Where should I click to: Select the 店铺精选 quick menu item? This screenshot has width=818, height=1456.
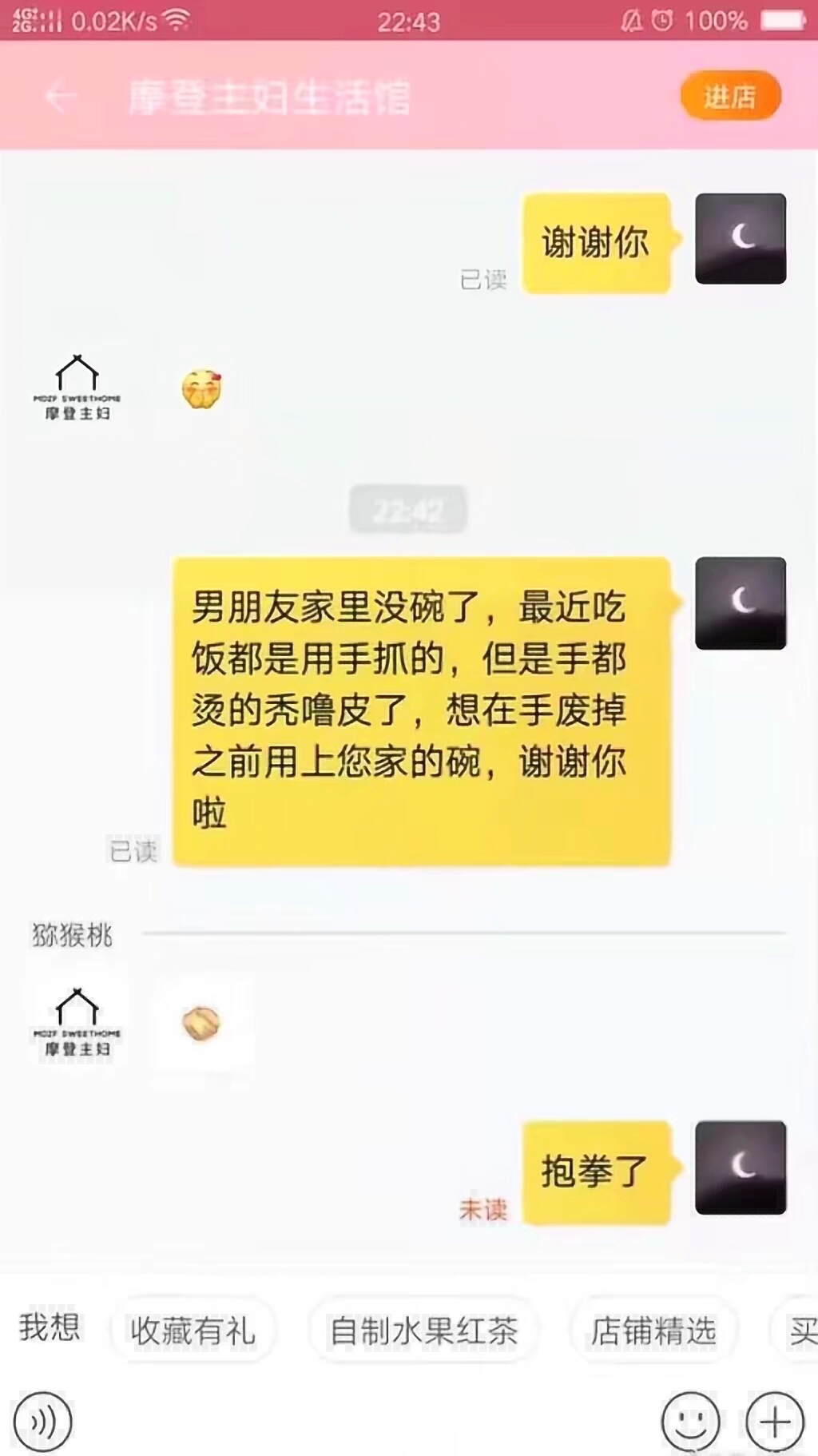tap(655, 1327)
